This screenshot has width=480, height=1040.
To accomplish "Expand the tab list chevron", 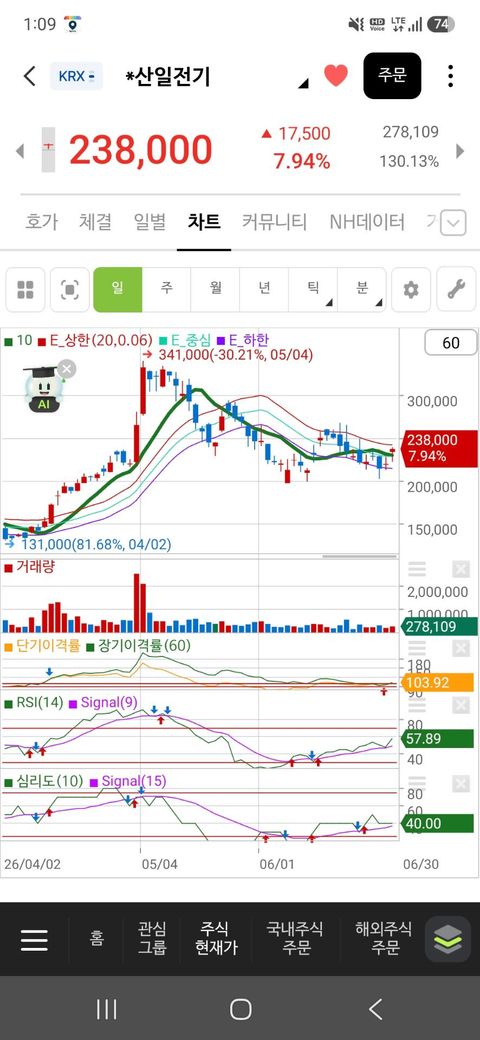I will [453, 223].
